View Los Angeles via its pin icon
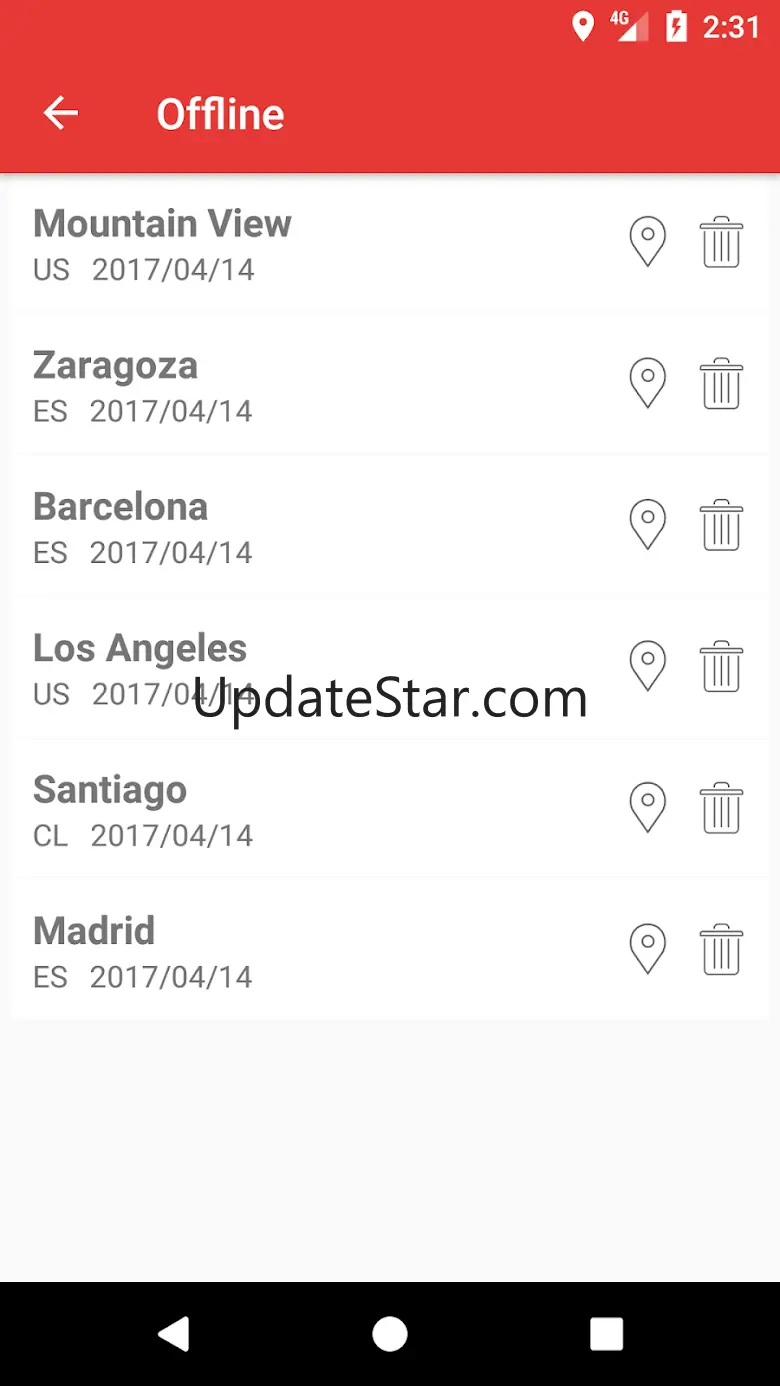780x1386 pixels. pyautogui.click(x=647, y=666)
